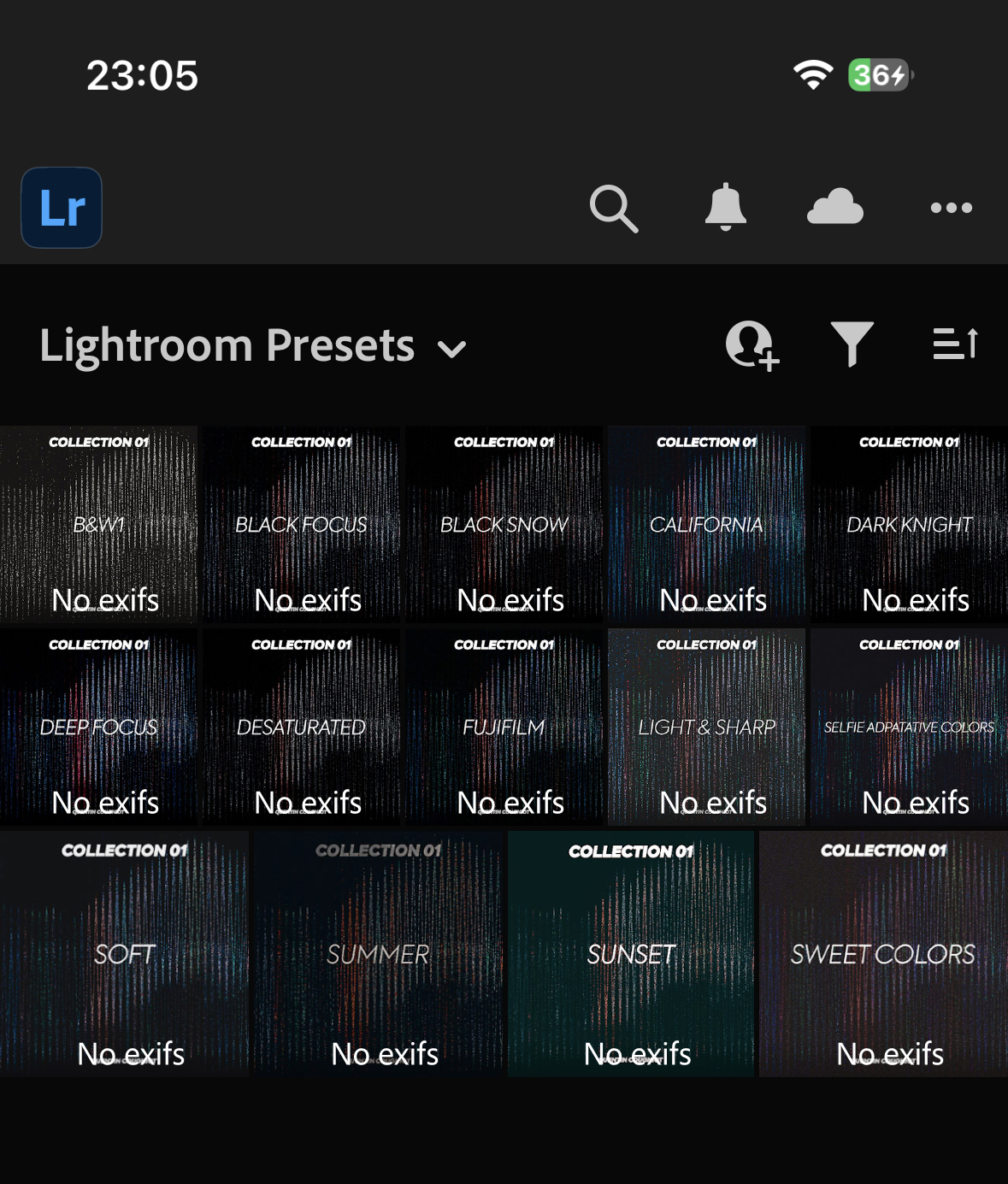
Task: View the DARK KNIGHT preset
Action: 909,524
